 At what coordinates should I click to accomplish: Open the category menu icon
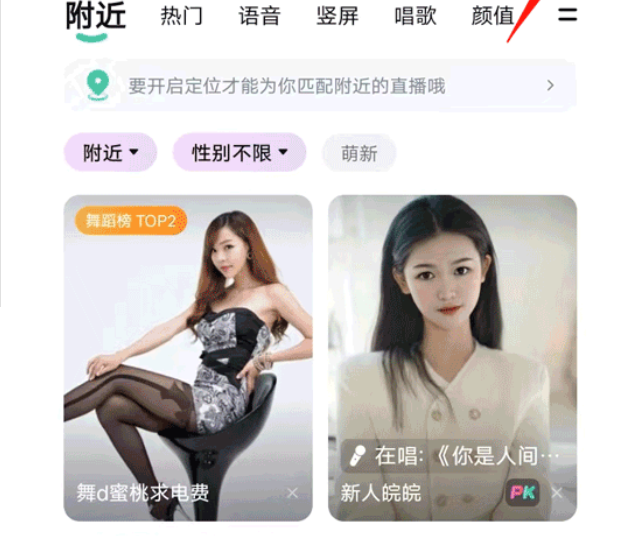tap(568, 16)
